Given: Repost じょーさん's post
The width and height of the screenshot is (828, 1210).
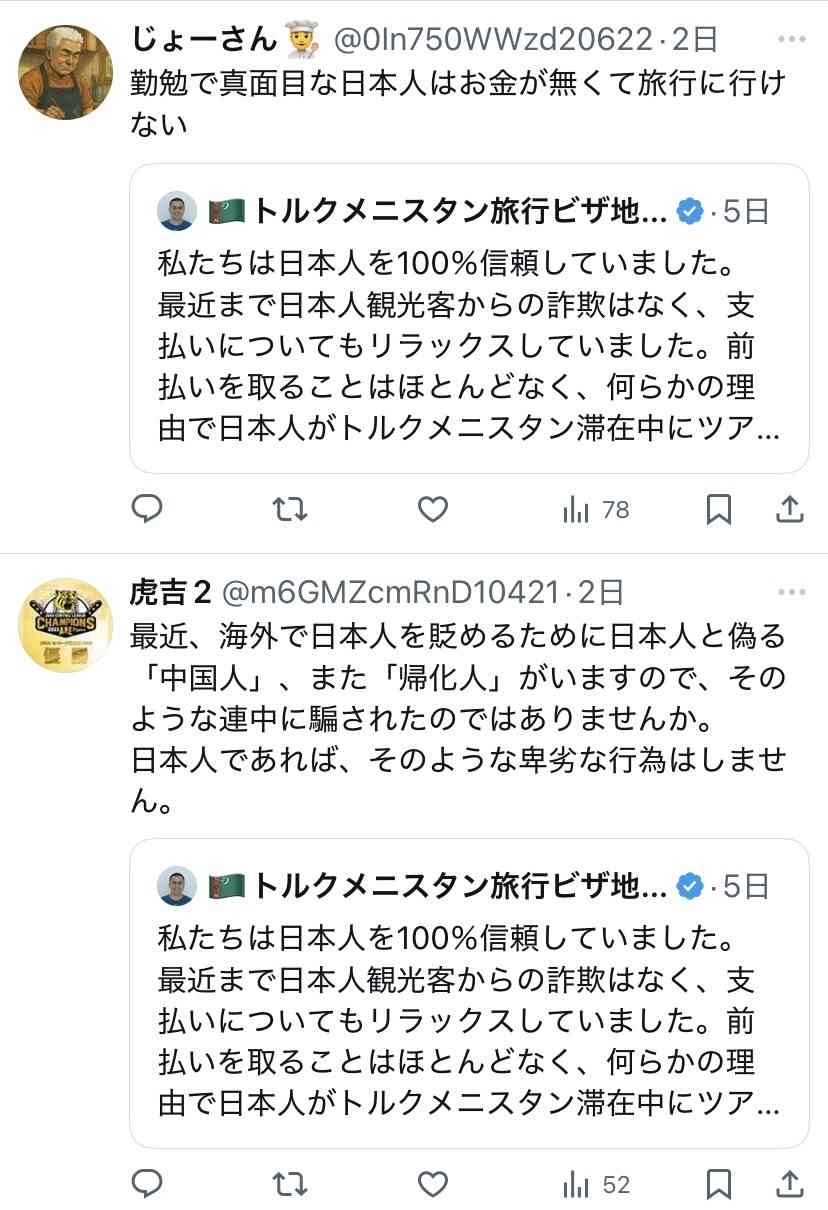Looking at the screenshot, I should click(x=290, y=510).
